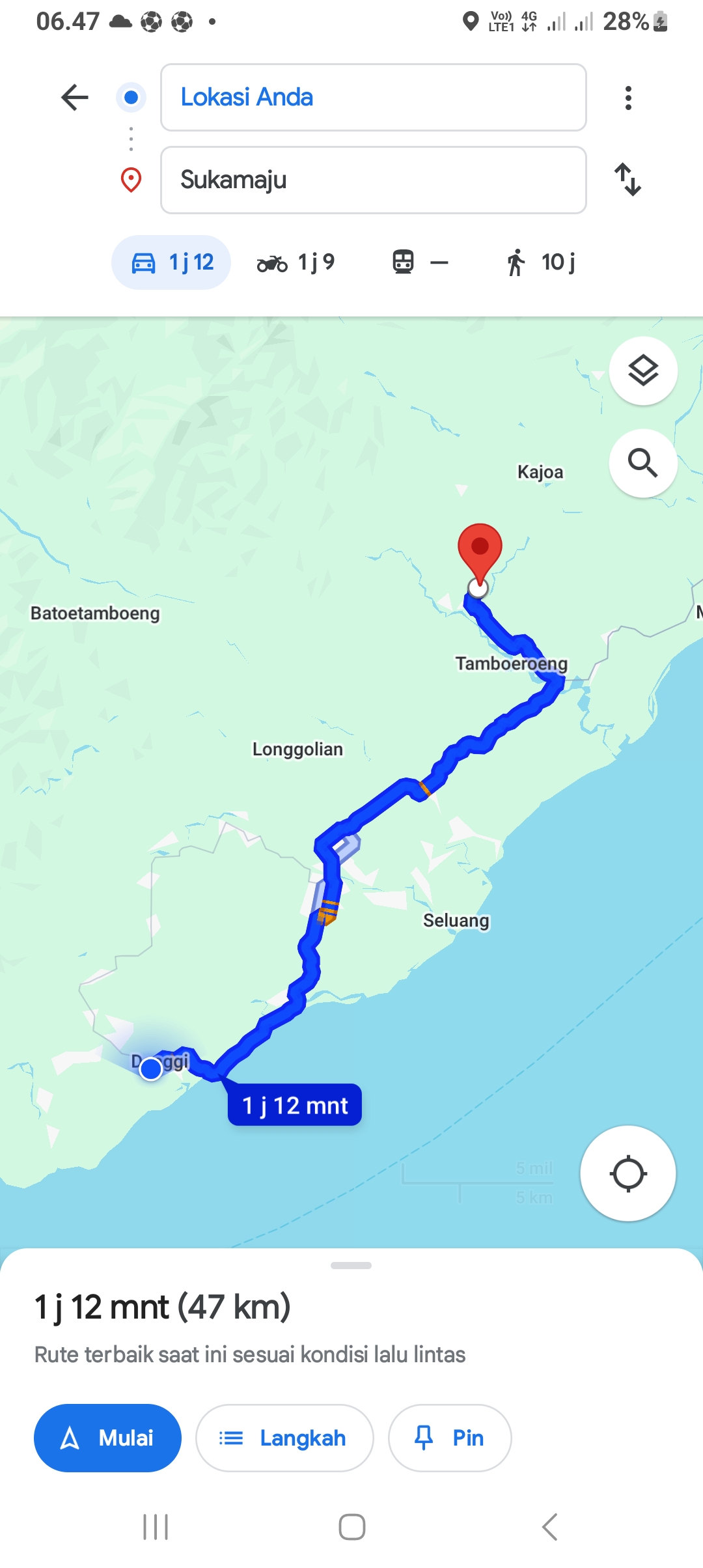703x1568 pixels.
Task: Switch to motorcycle travel mode
Action: (296, 262)
